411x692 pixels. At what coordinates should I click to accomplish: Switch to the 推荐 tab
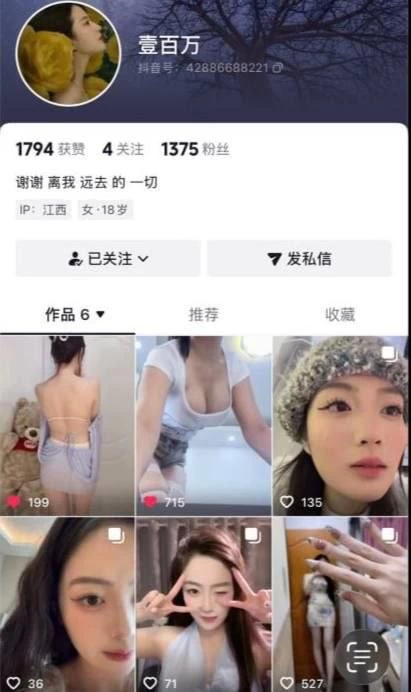(x=204, y=315)
